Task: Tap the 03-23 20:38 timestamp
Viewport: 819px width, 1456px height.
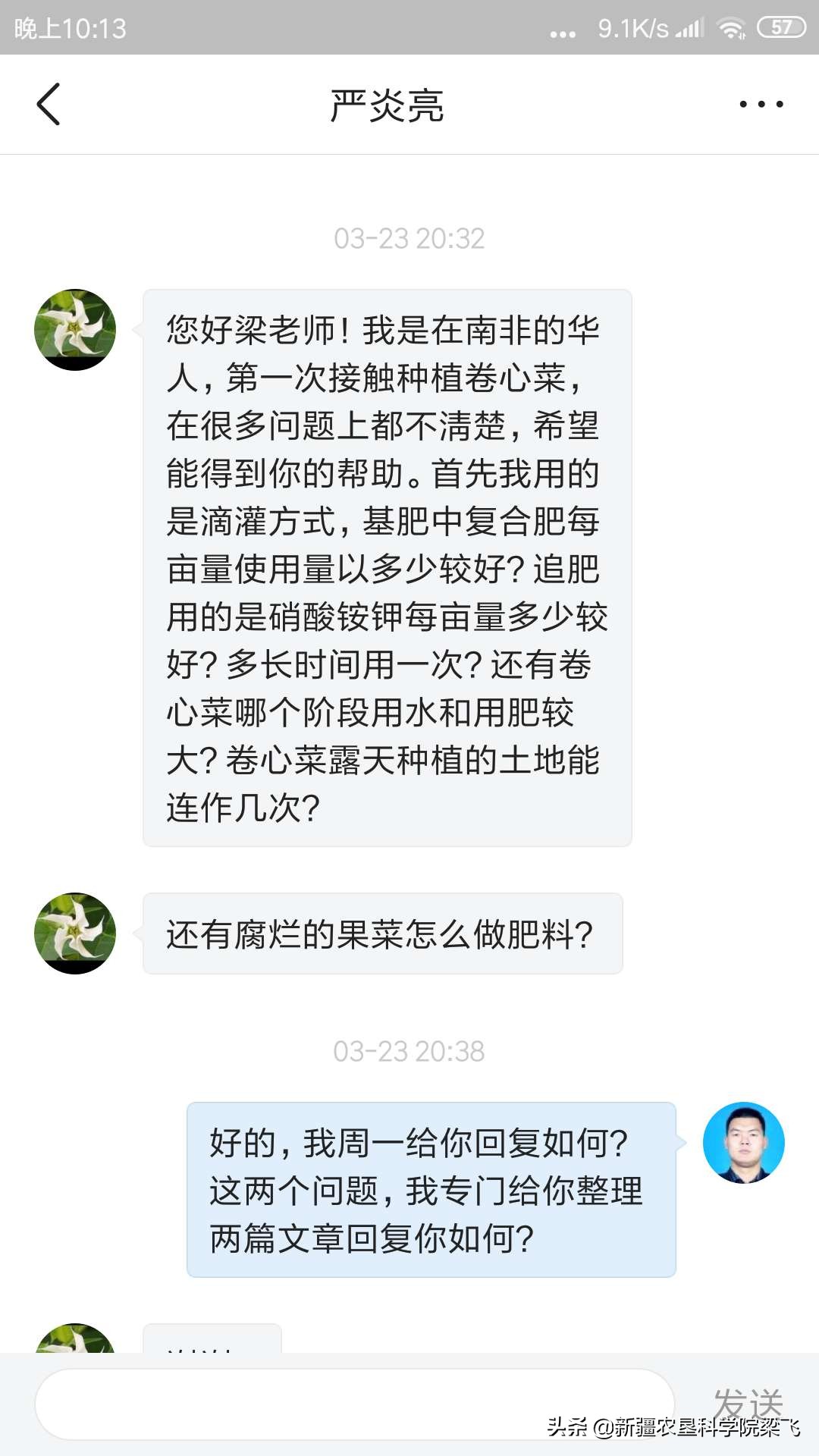Action: (409, 1051)
